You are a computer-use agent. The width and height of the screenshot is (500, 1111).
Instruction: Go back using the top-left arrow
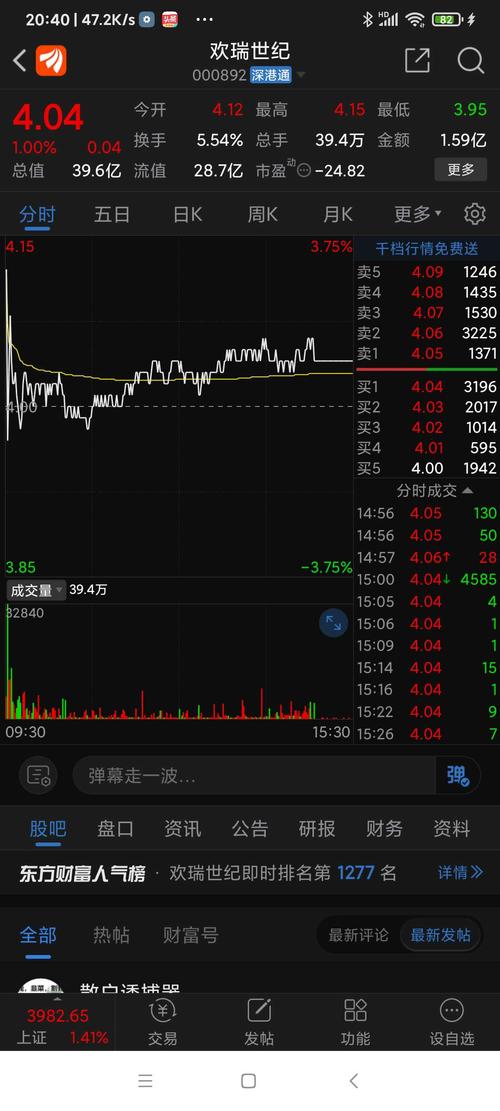(x=20, y=61)
